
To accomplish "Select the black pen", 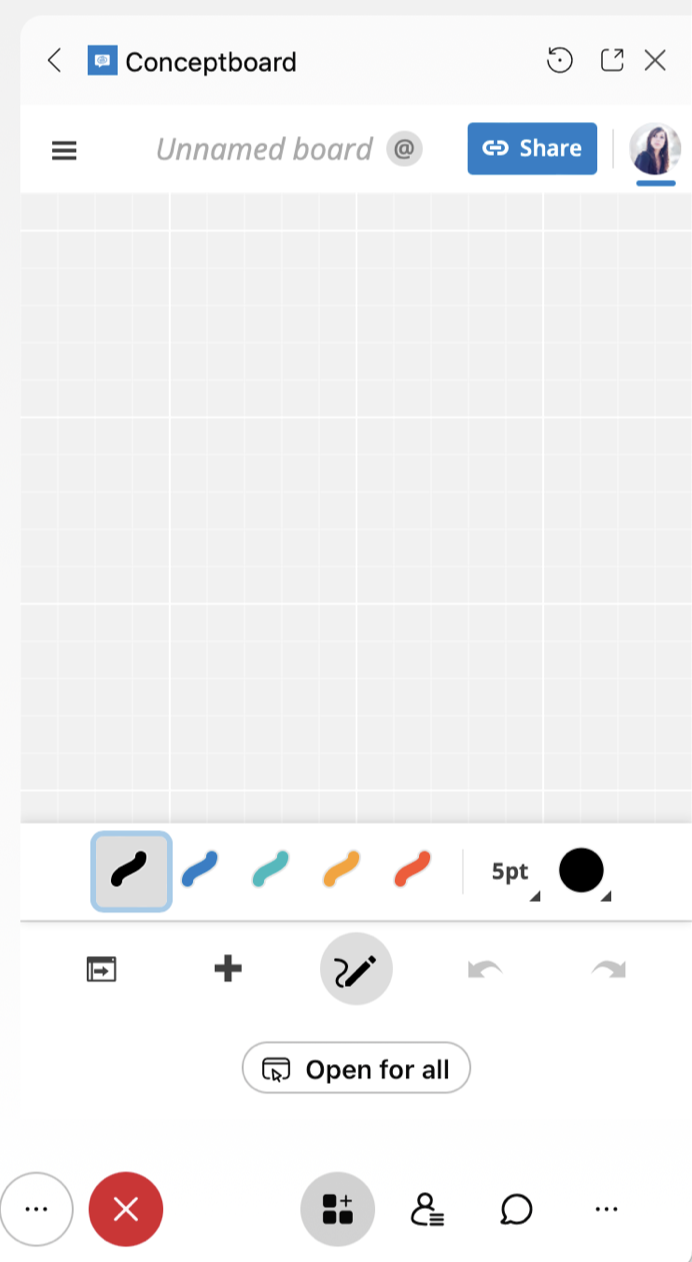I will point(131,871).
